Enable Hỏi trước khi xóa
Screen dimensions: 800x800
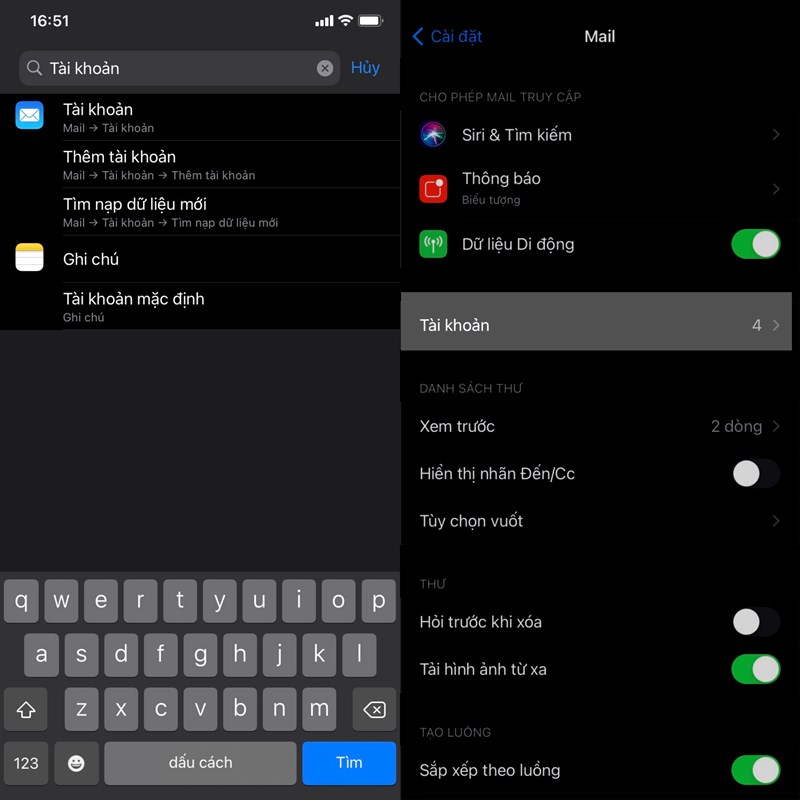pyautogui.click(x=755, y=622)
